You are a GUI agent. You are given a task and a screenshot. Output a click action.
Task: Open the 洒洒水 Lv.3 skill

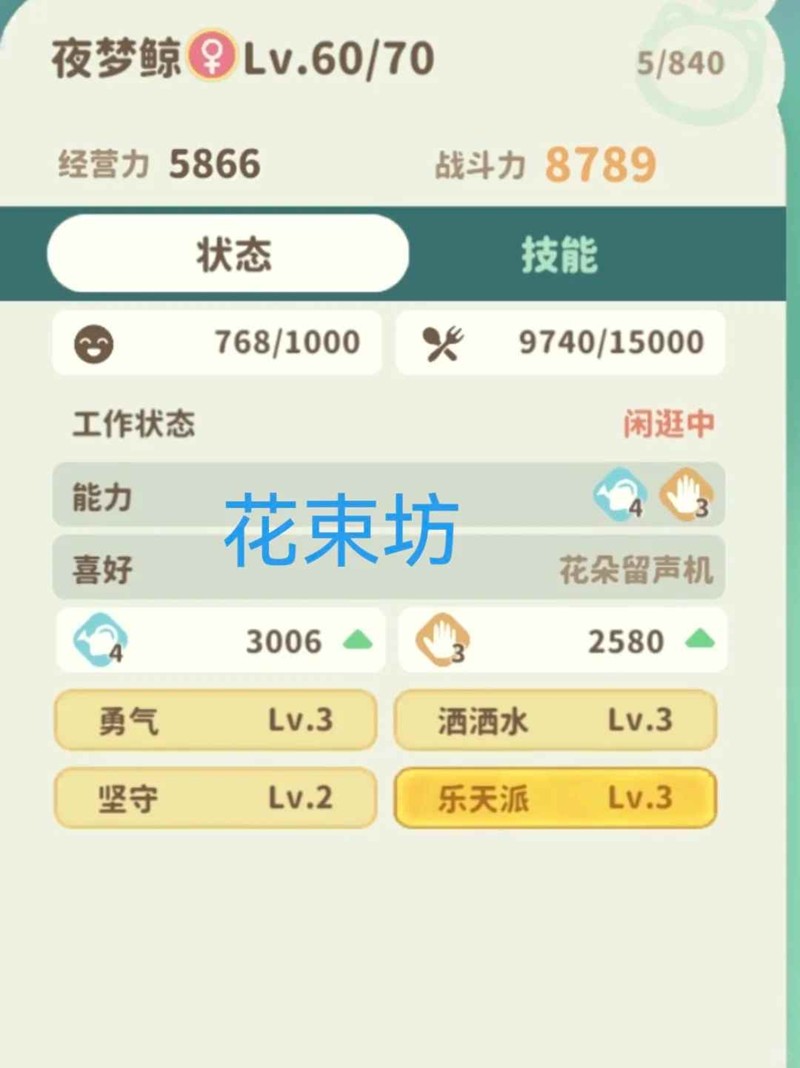click(x=555, y=720)
